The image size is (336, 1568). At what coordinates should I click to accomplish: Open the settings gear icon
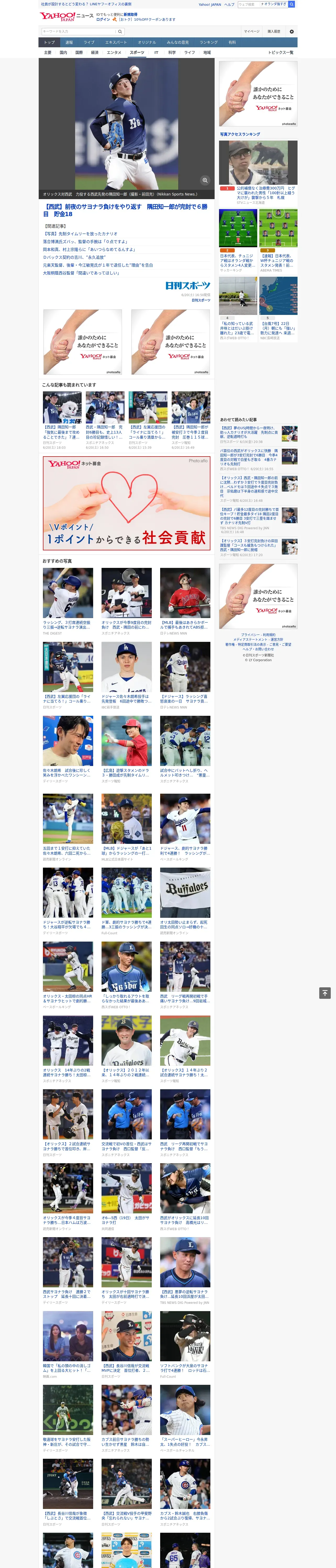tap(292, 31)
